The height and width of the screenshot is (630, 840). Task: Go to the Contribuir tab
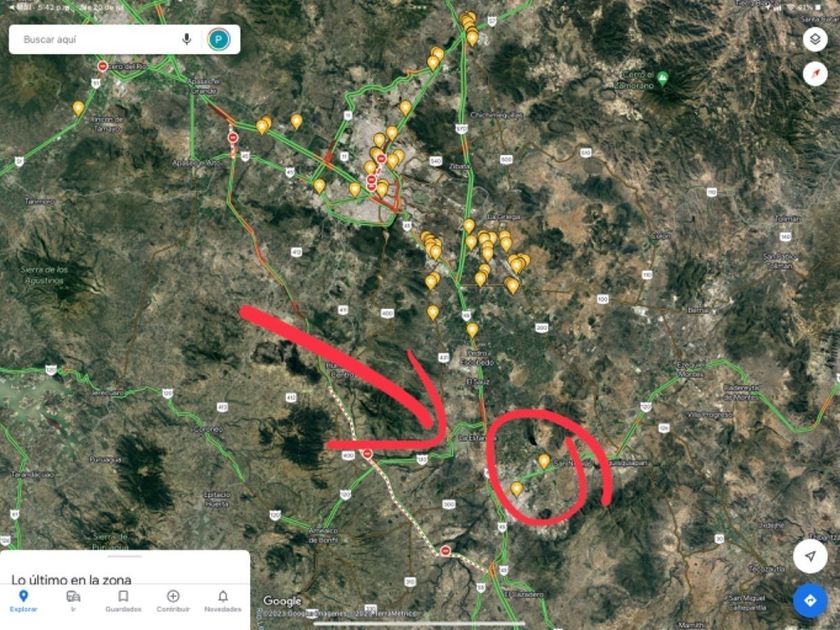[x=173, y=601]
